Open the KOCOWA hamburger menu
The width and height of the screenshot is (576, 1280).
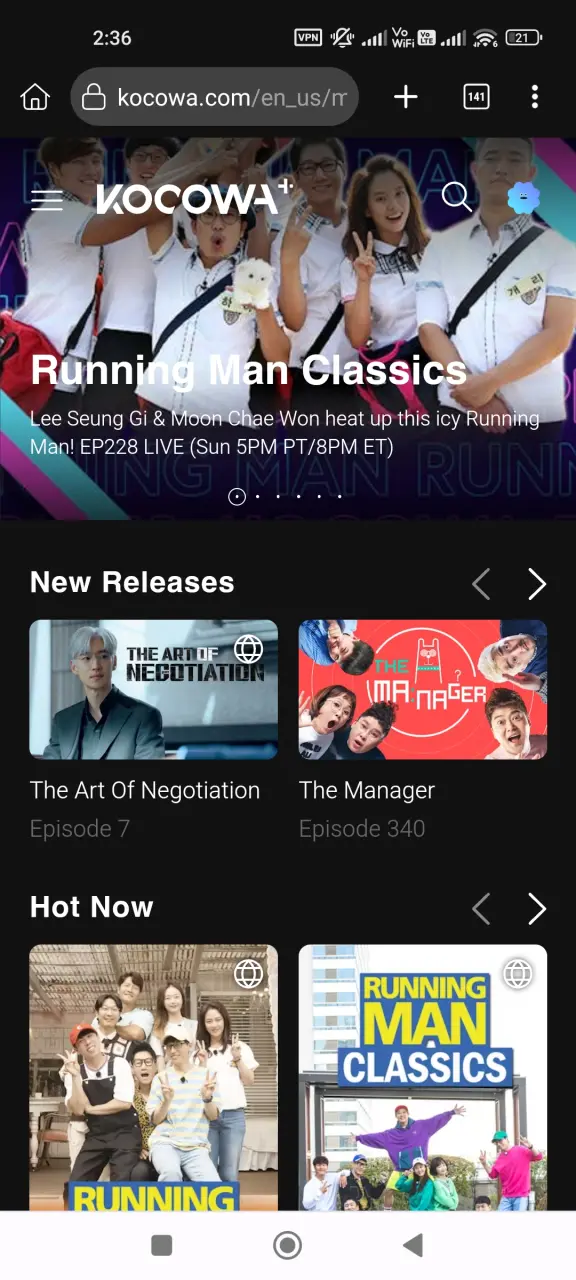pyautogui.click(x=47, y=200)
